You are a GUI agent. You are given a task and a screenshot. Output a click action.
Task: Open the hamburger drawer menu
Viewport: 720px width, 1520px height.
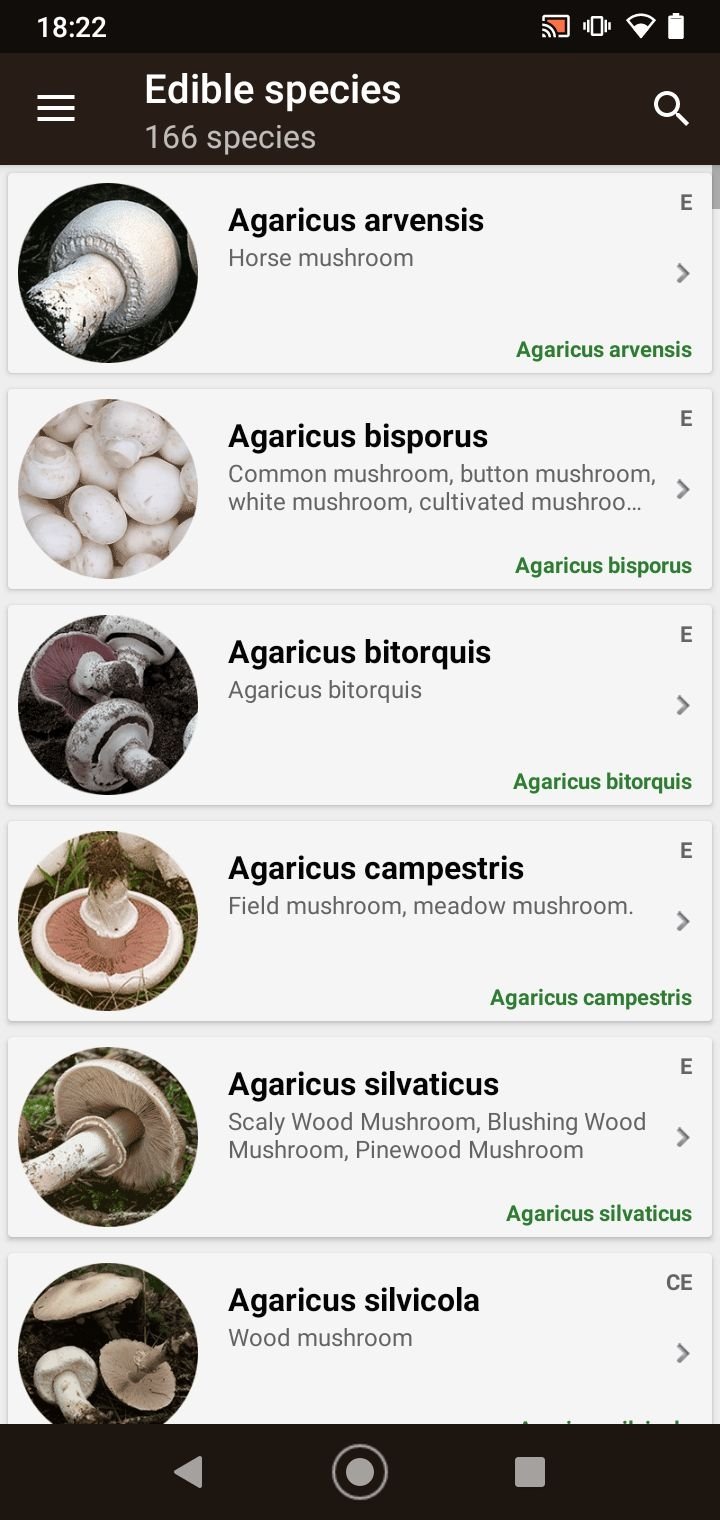pos(56,108)
